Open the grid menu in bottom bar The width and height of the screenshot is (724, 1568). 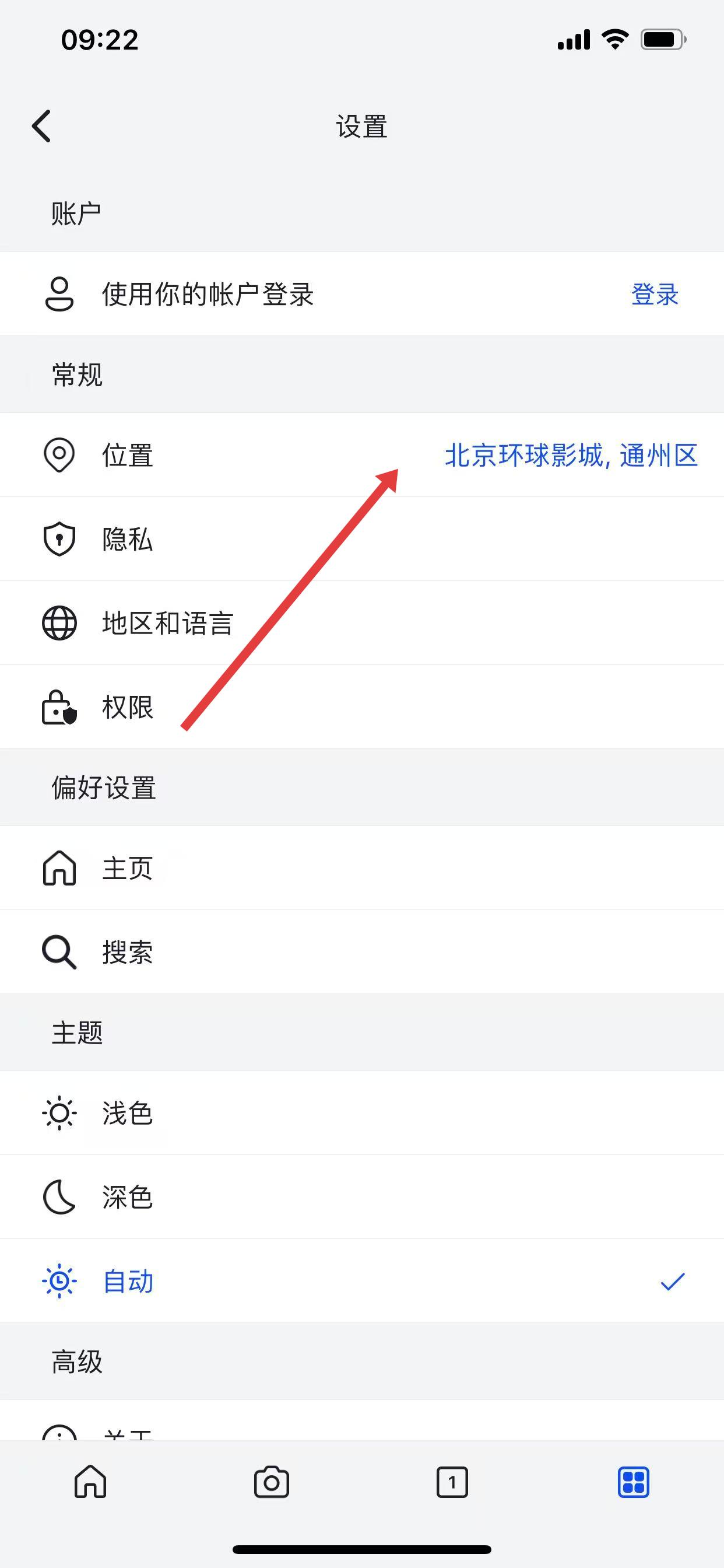[x=633, y=1482]
